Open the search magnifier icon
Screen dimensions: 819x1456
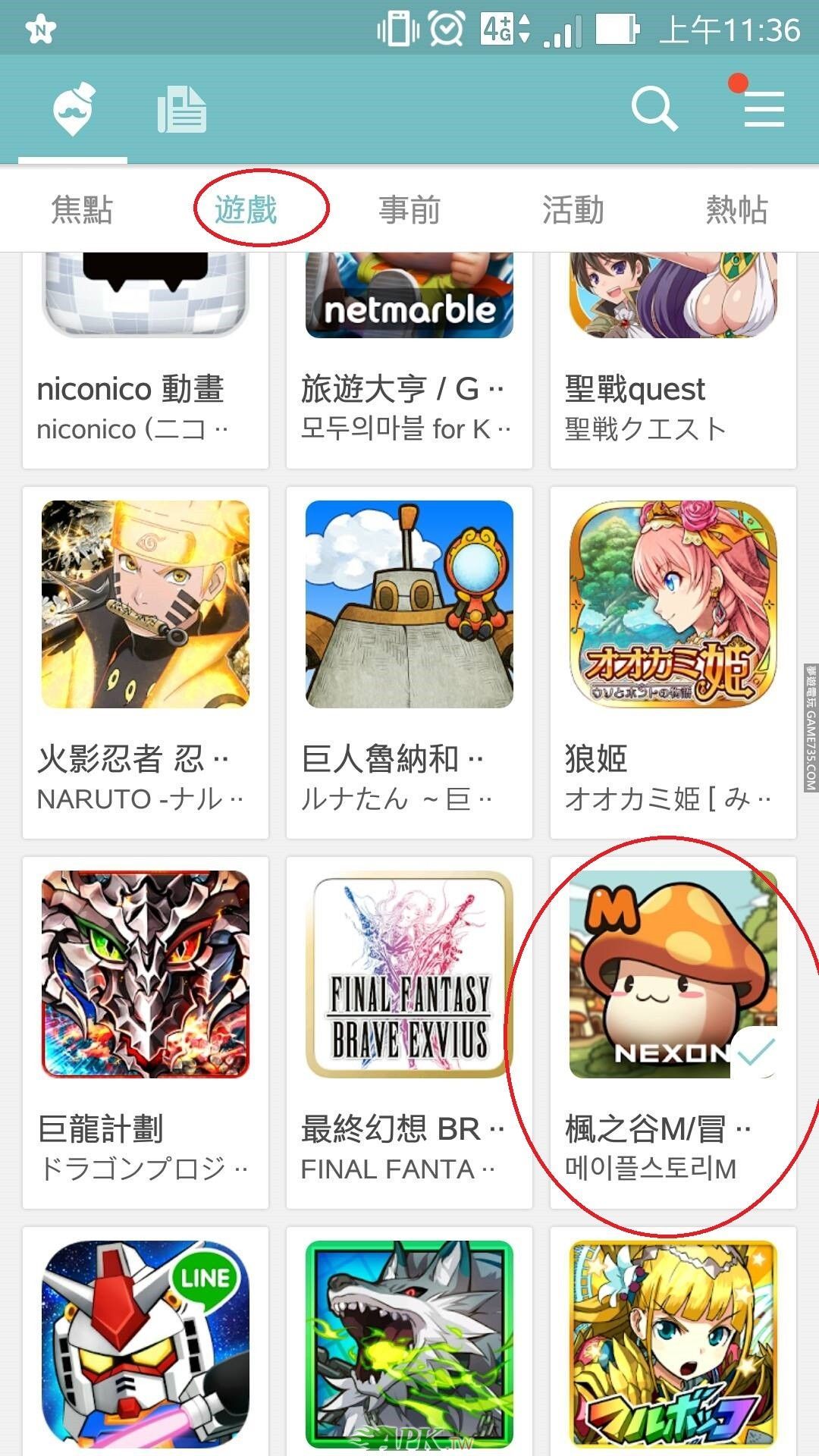[654, 108]
